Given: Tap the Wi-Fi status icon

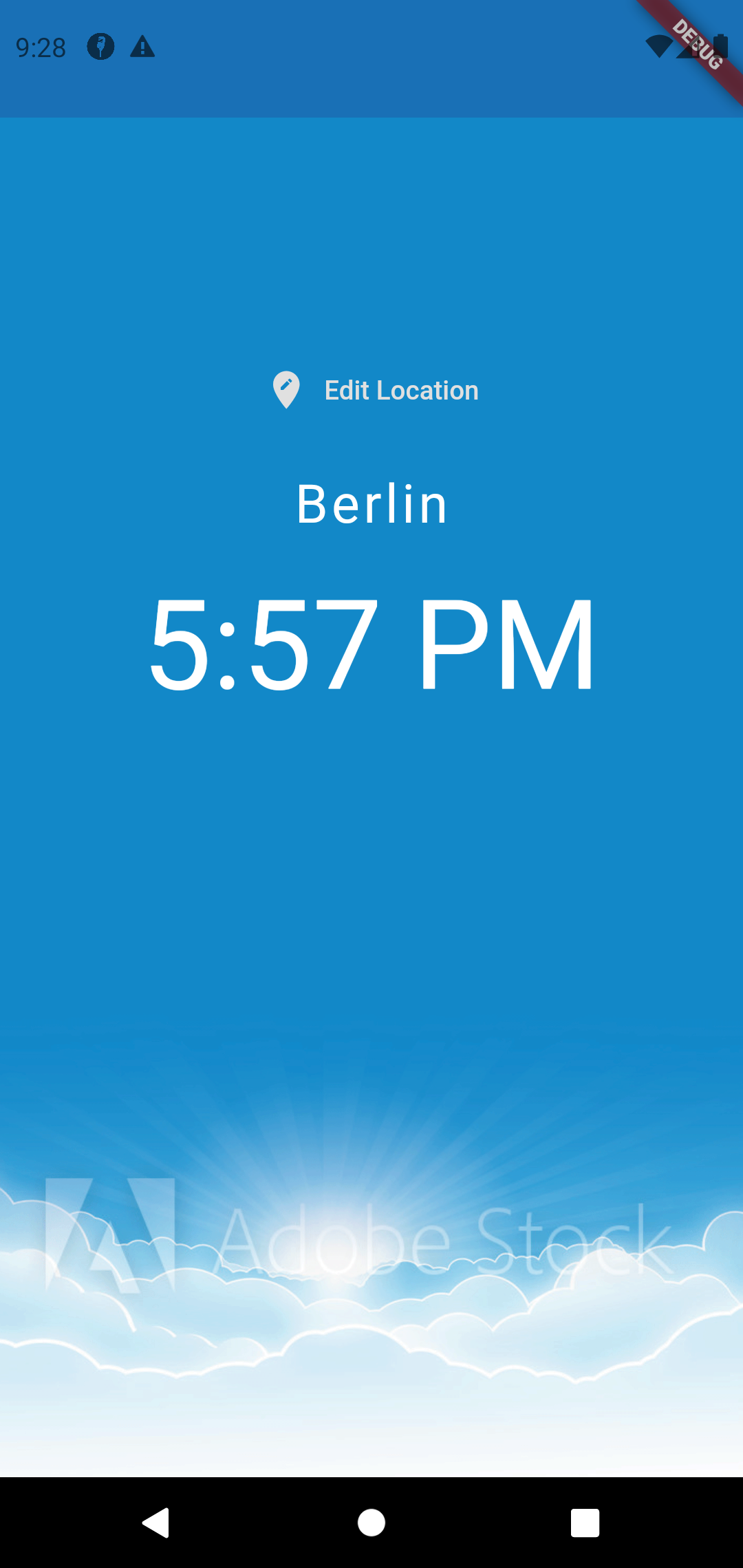Looking at the screenshot, I should click(x=658, y=46).
